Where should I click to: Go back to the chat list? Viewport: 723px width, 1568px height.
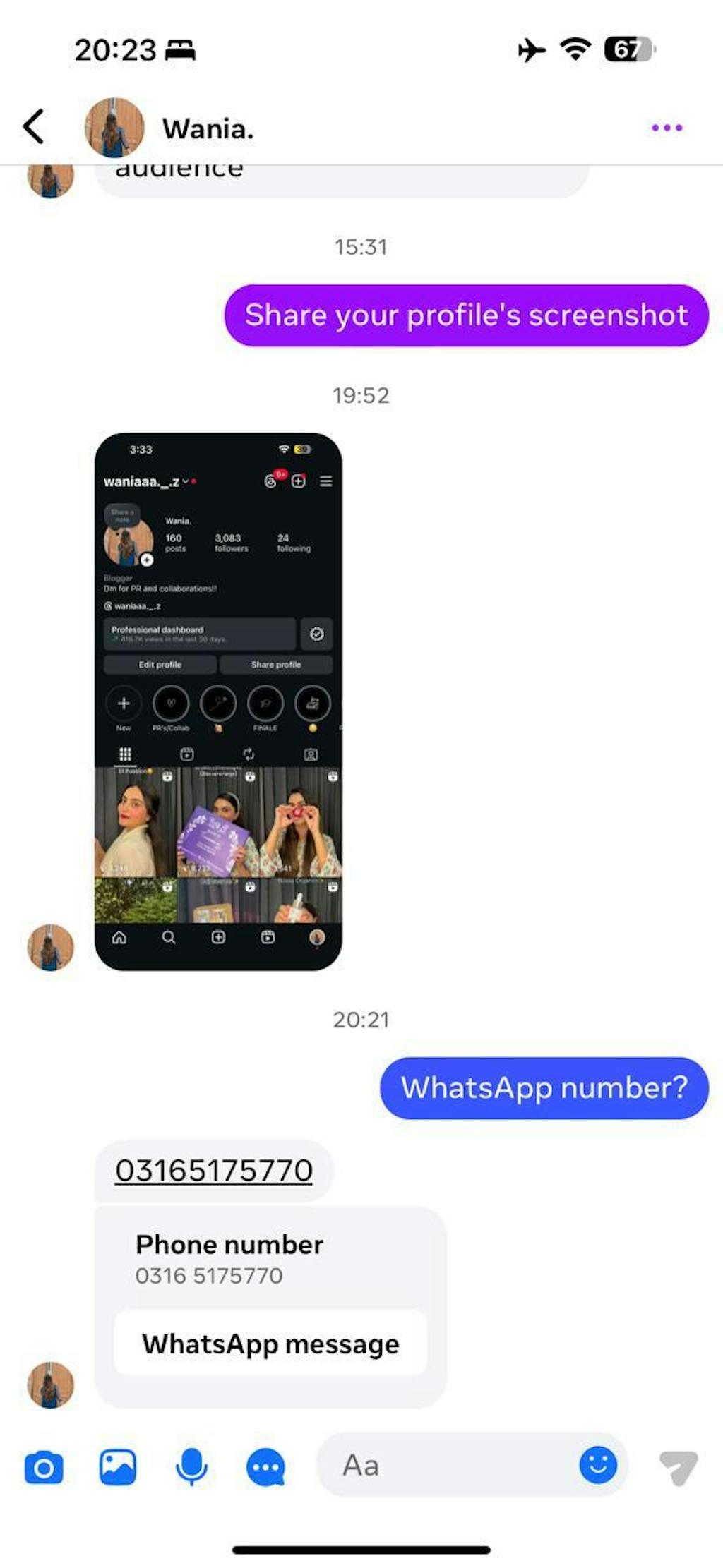coord(33,126)
